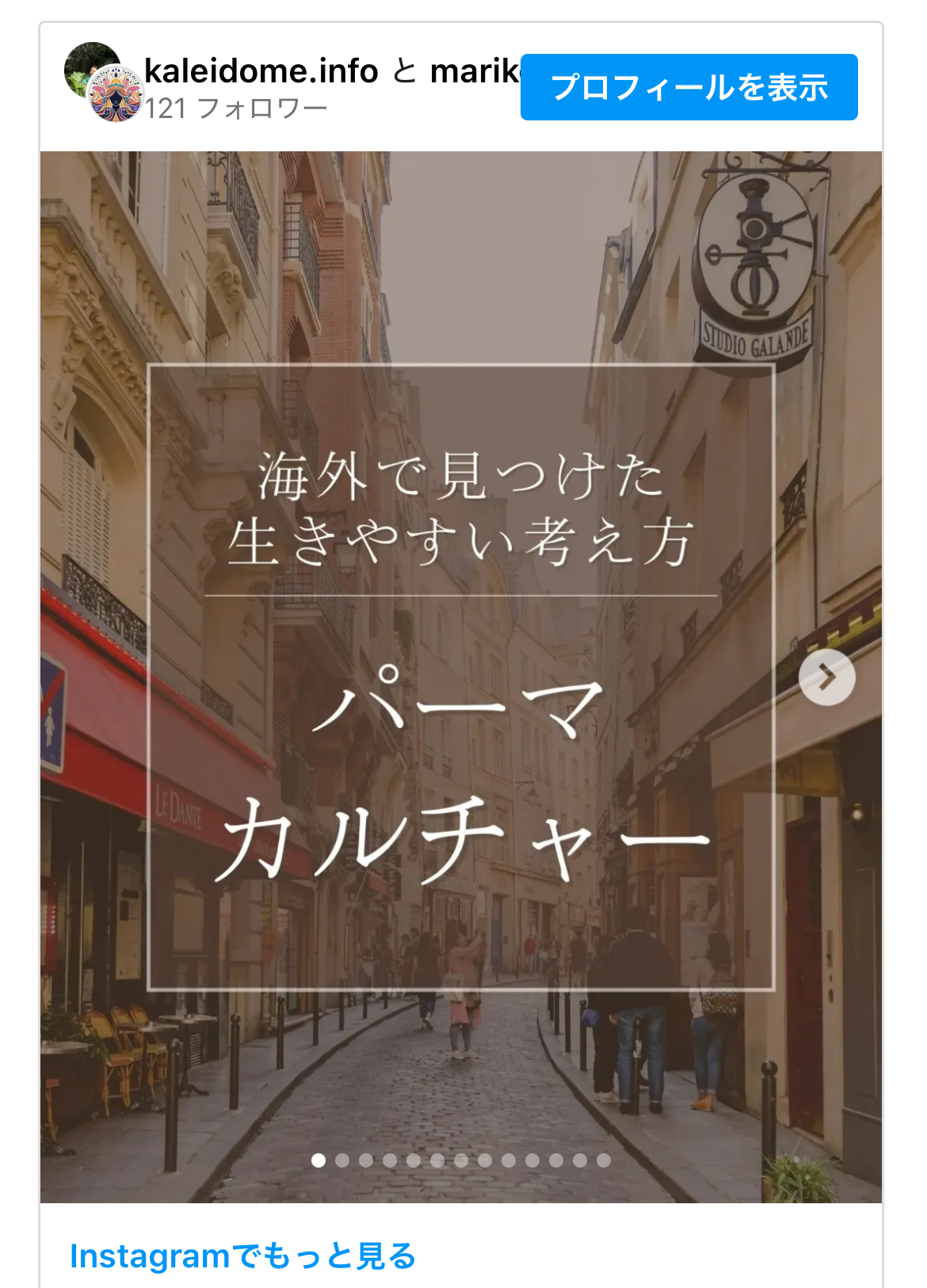
Task: Tap the プロフィールを表示 button
Action: [x=689, y=87]
